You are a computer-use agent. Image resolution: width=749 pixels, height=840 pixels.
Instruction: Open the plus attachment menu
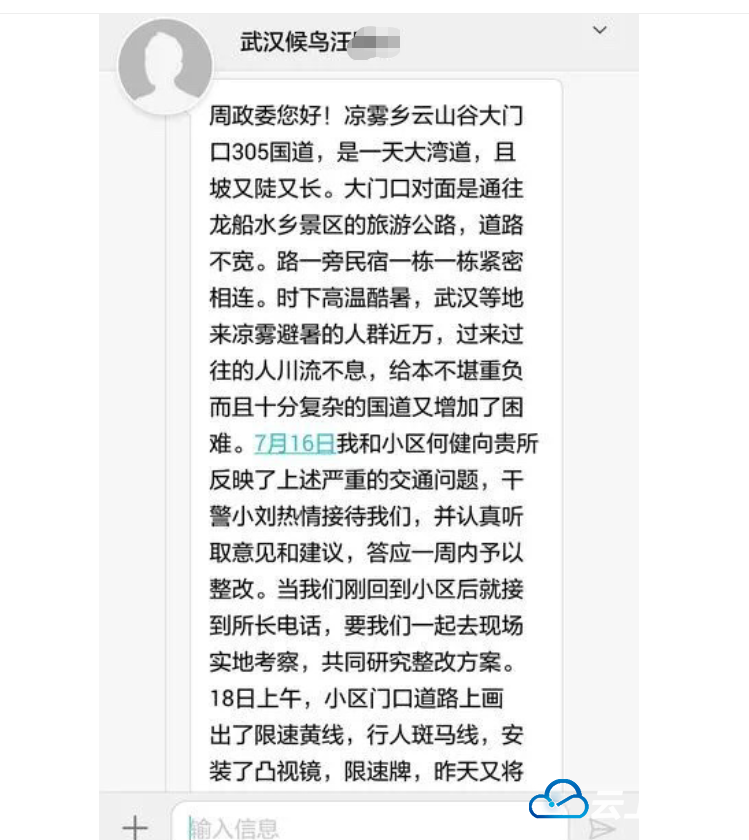134,826
